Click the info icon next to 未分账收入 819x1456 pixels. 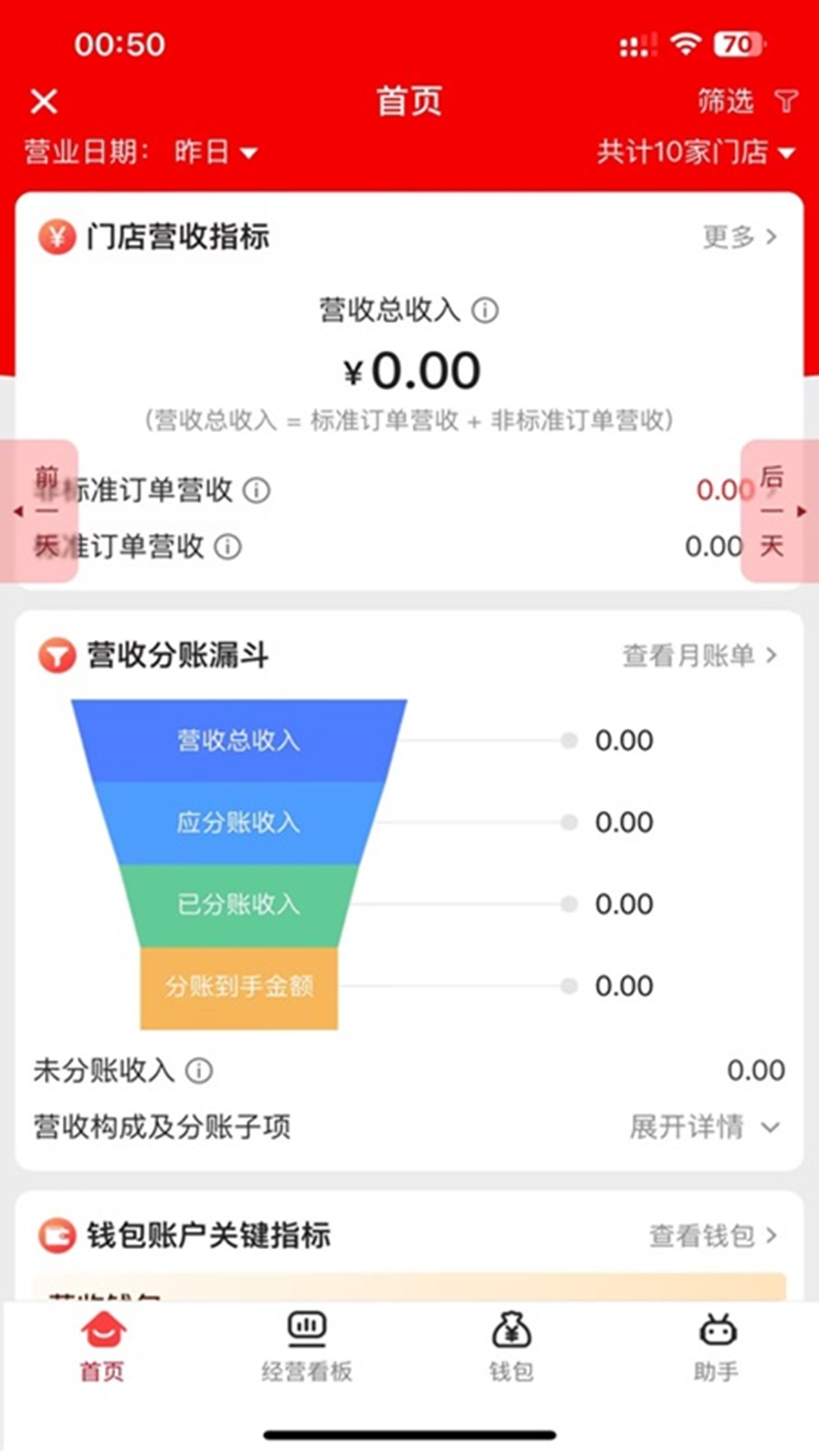point(199,1070)
